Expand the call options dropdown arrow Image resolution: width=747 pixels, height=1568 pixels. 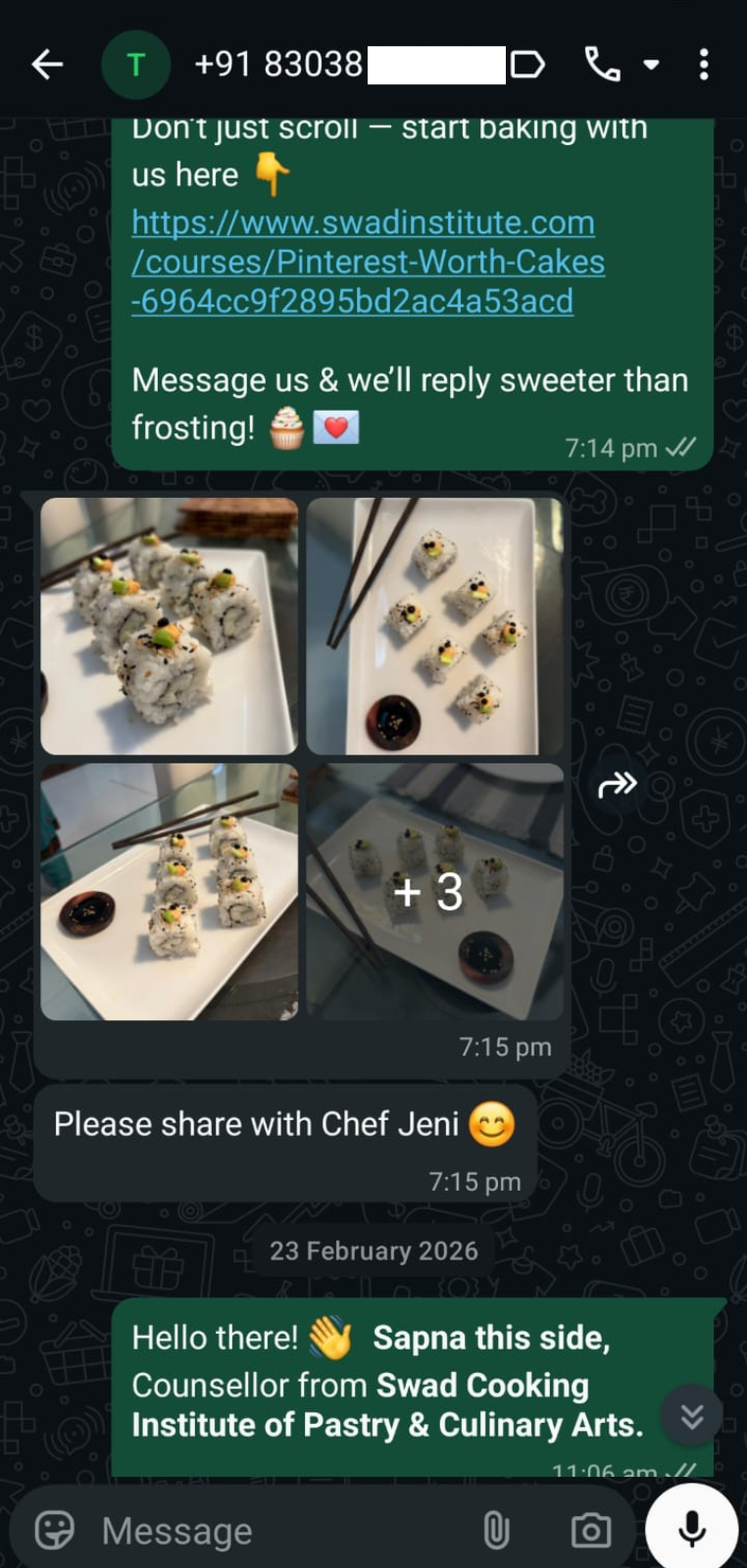[651, 66]
